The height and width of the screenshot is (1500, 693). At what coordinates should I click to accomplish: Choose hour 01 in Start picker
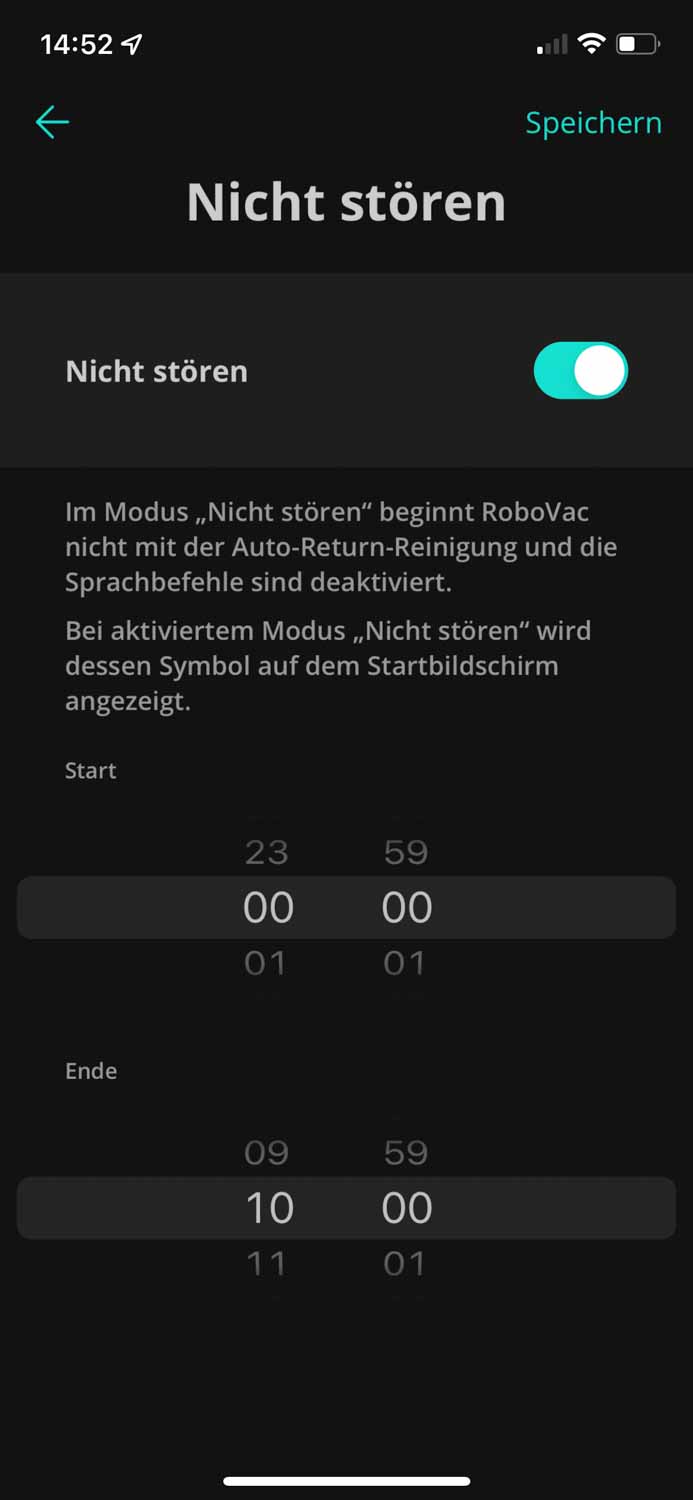267,963
